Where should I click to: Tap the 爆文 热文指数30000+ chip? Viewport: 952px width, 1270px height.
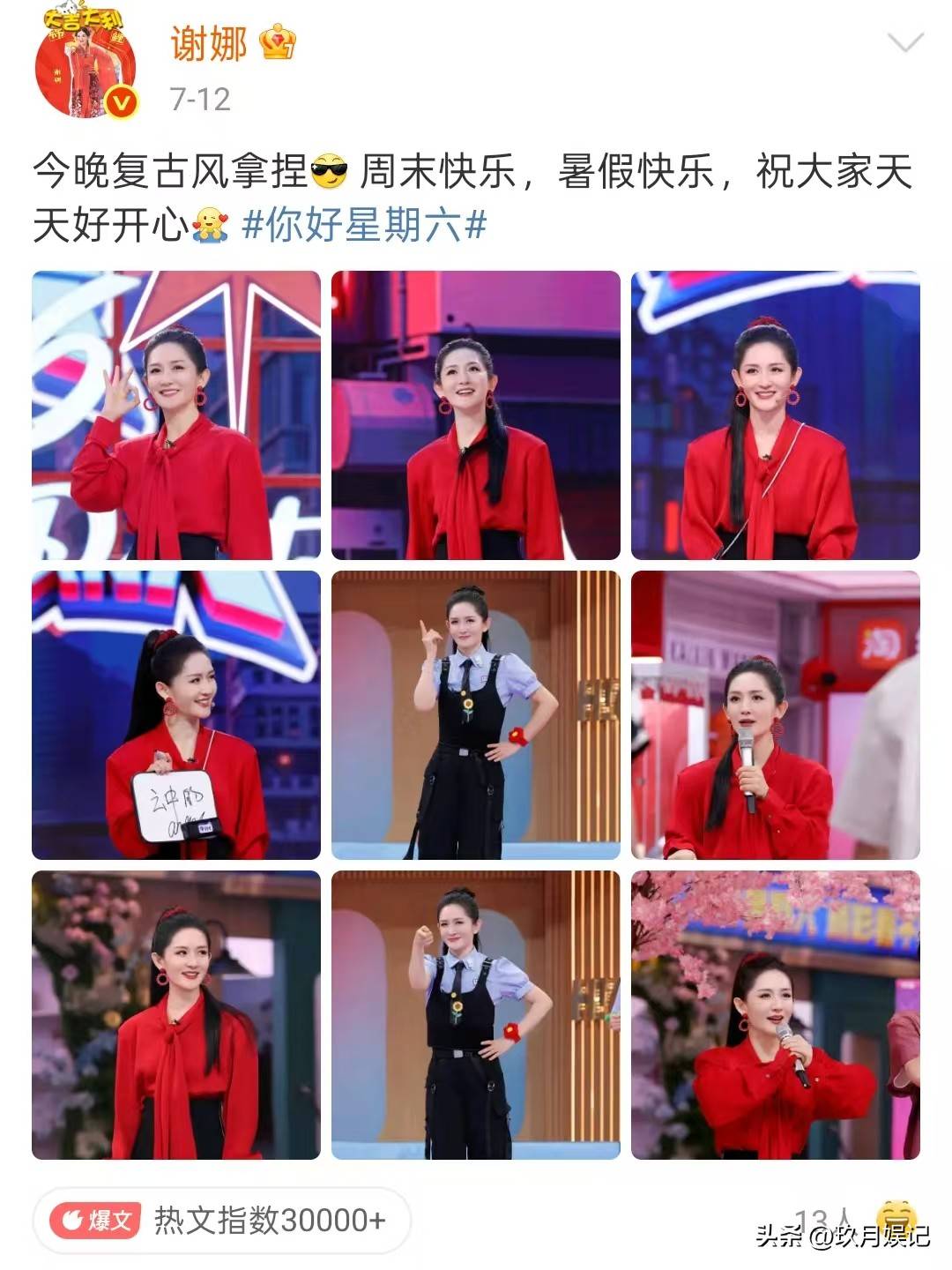point(222,1221)
